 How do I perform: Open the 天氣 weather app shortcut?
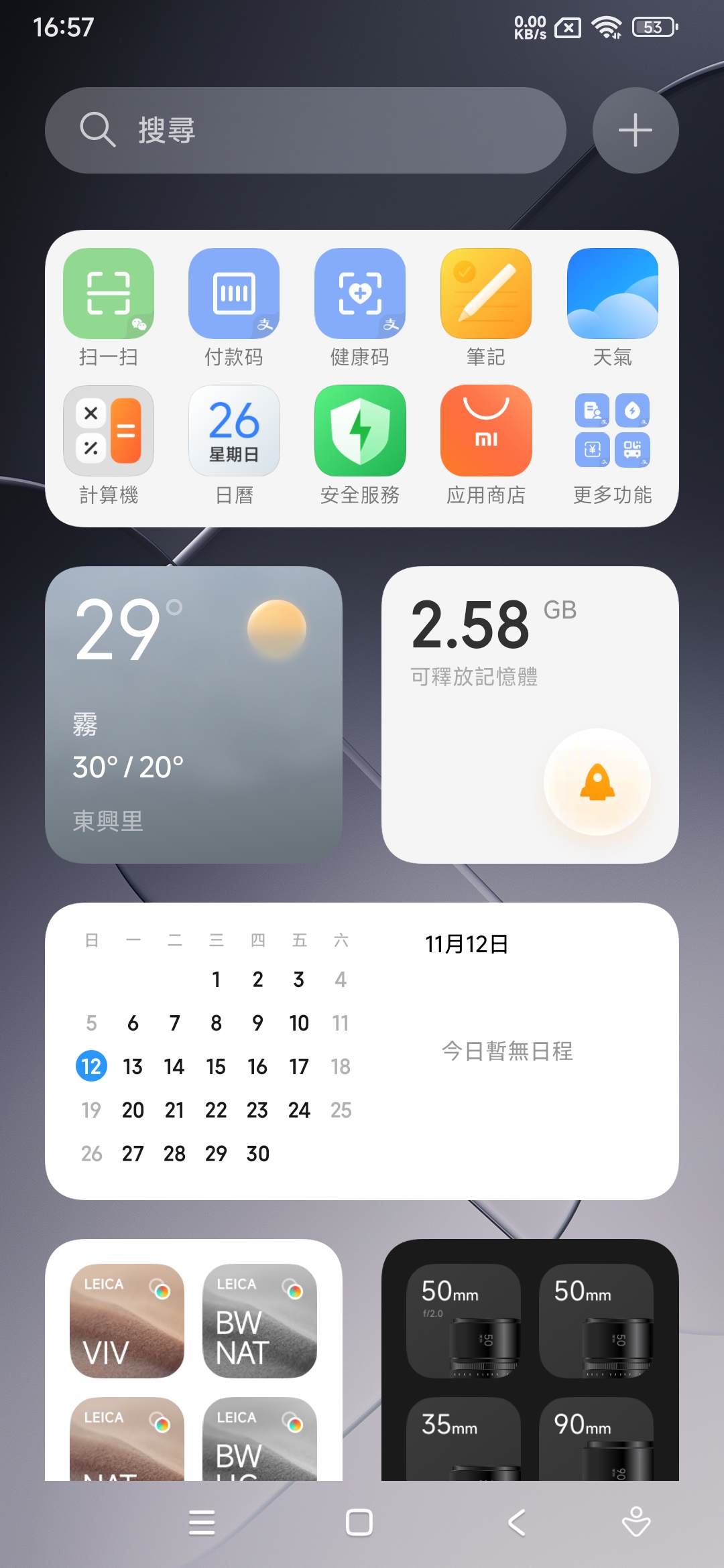point(612,293)
